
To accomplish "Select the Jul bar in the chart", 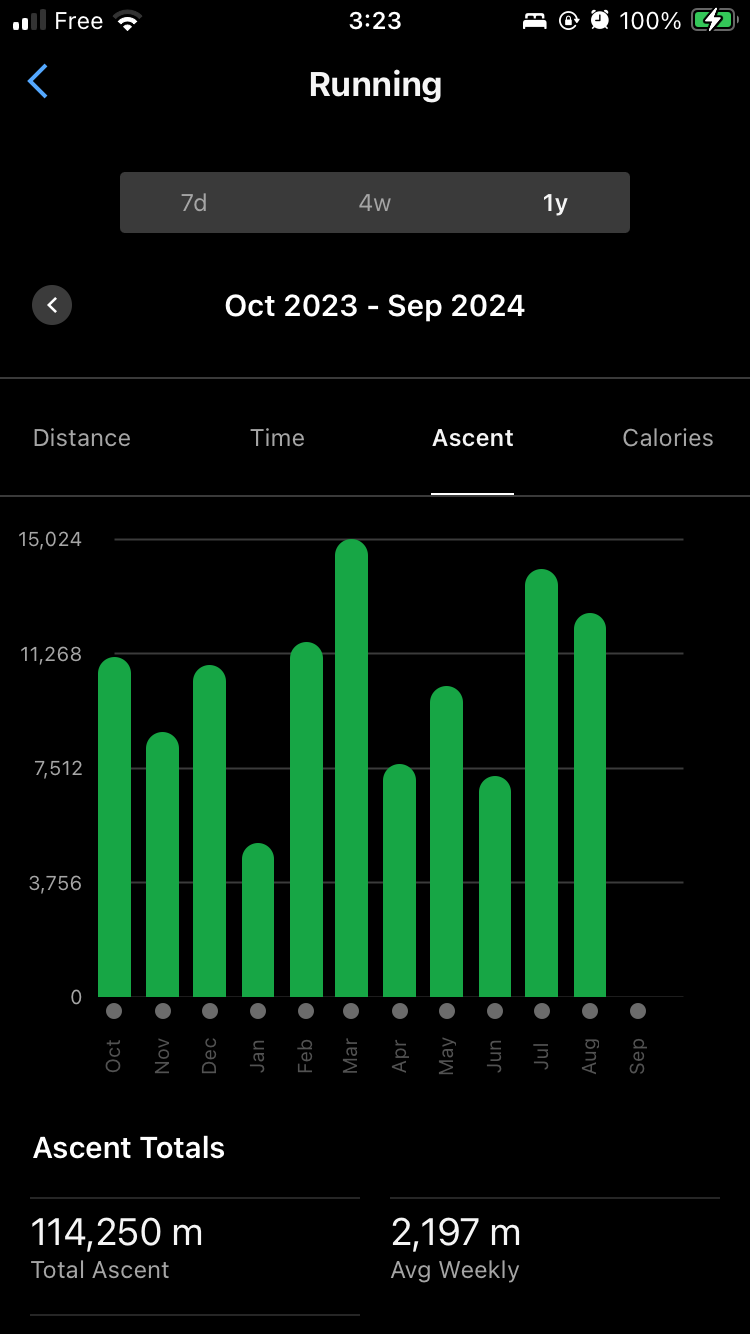I will (x=541, y=783).
